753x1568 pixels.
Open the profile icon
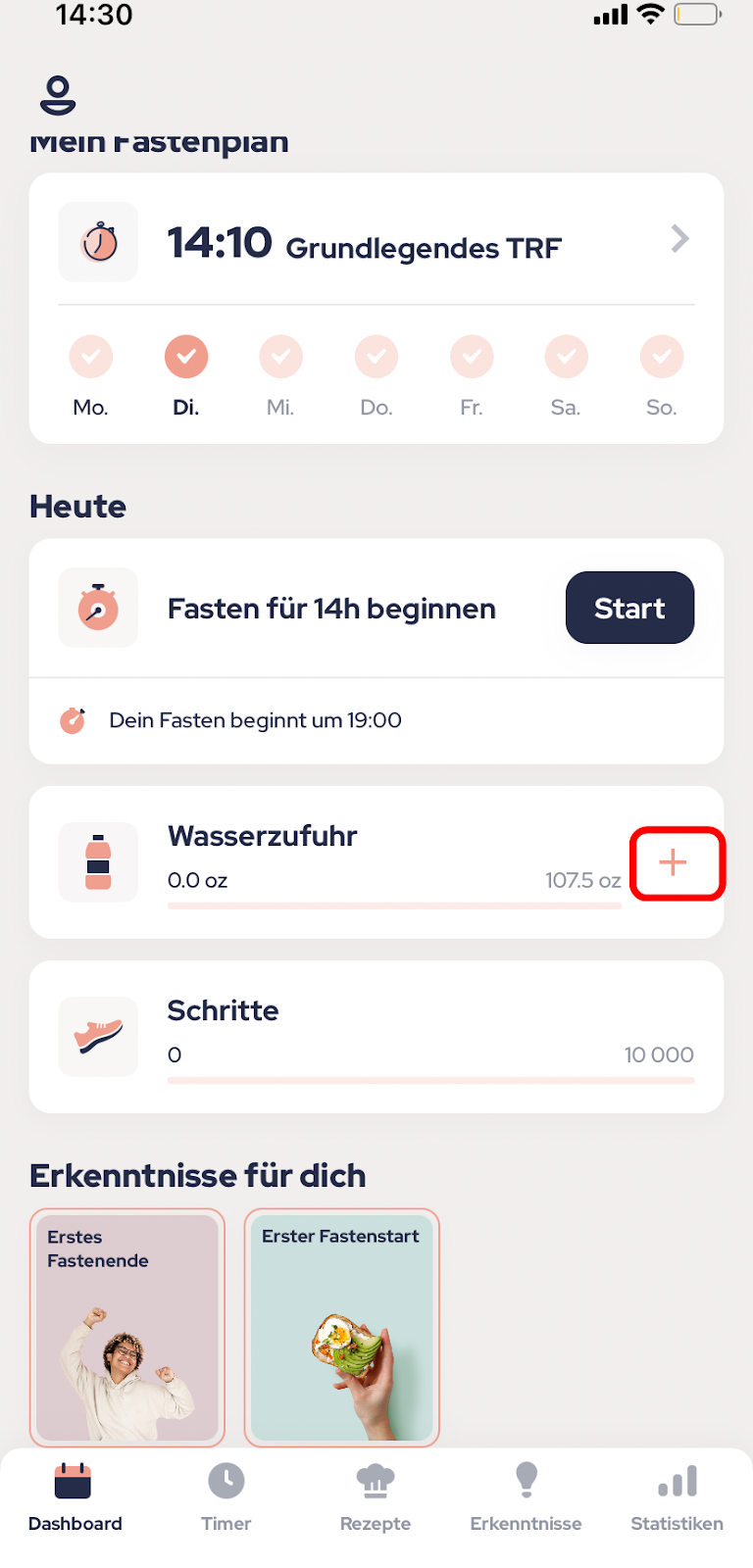pos(58,95)
